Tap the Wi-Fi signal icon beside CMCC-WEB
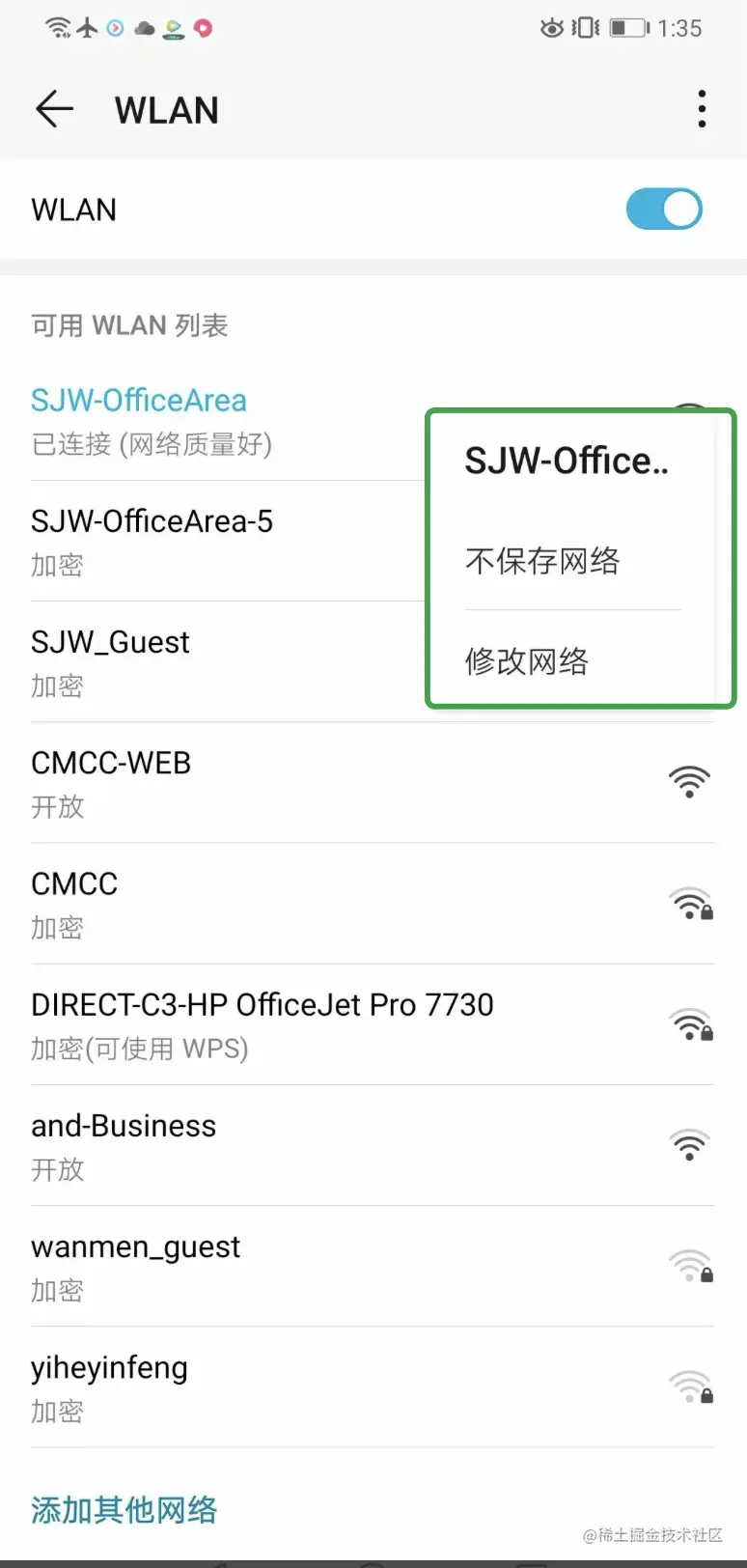The image size is (747, 1568). tap(689, 780)
